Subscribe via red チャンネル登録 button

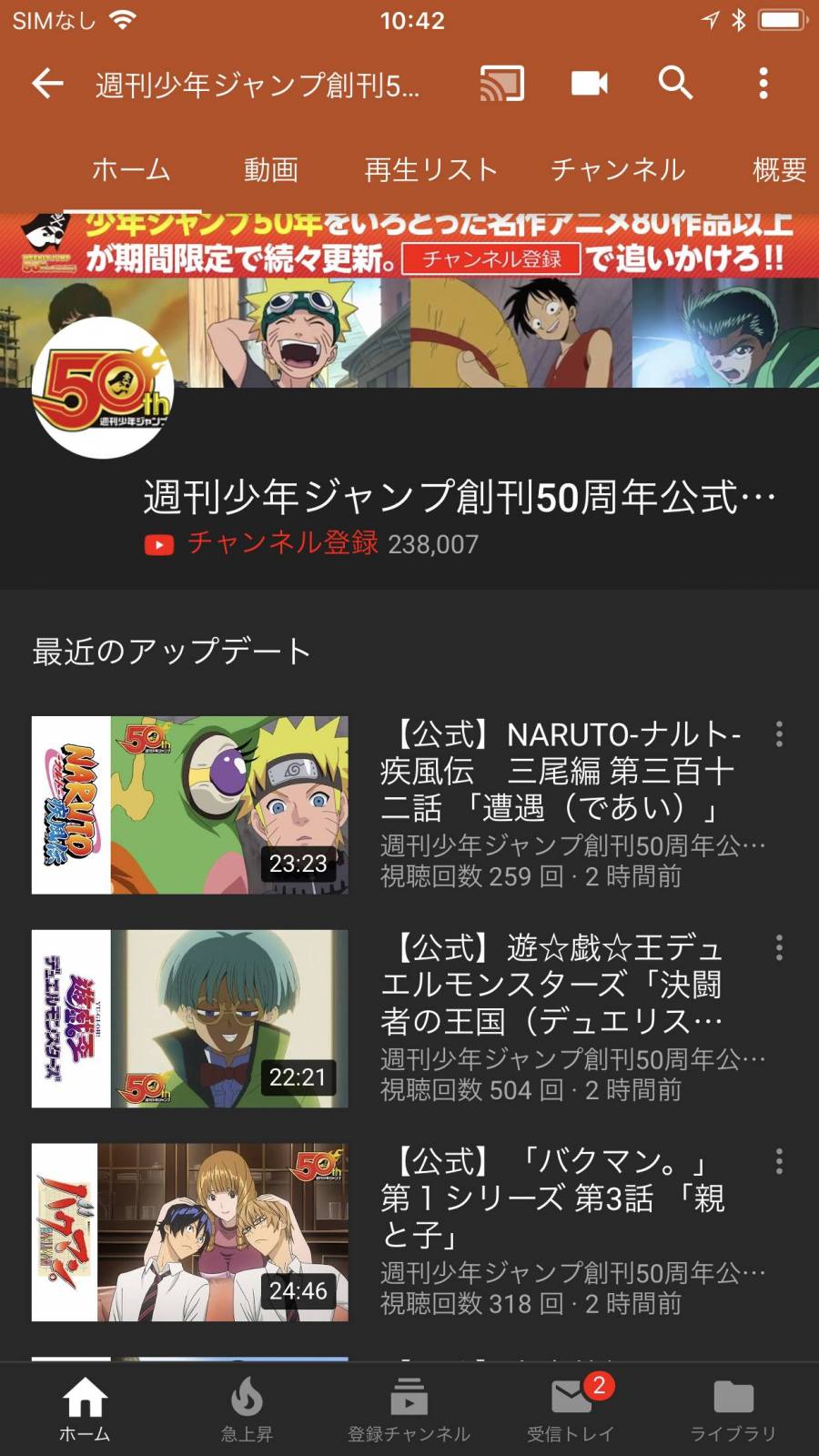pos(262,543)
